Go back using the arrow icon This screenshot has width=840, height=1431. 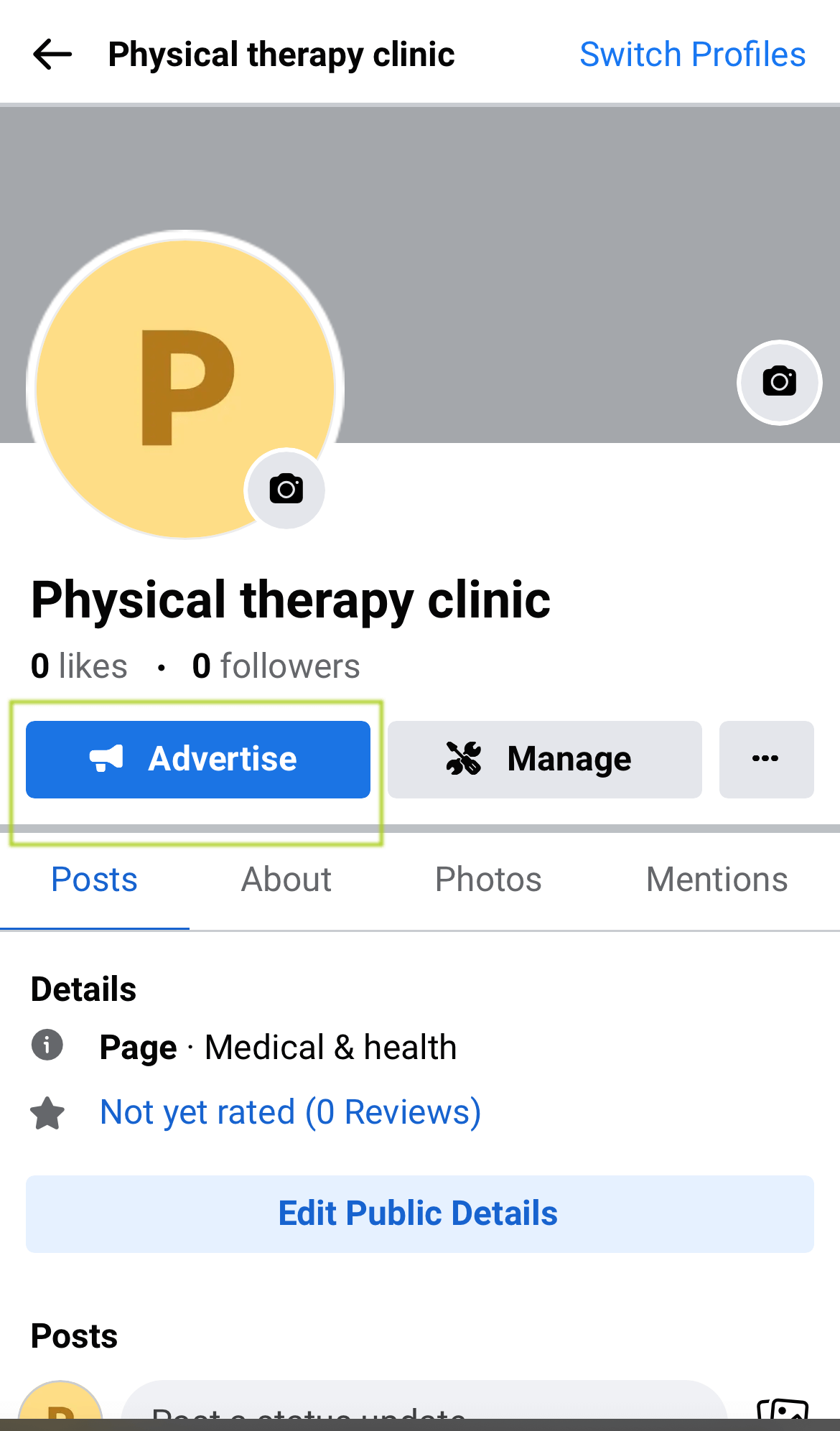tap(52, 55)
